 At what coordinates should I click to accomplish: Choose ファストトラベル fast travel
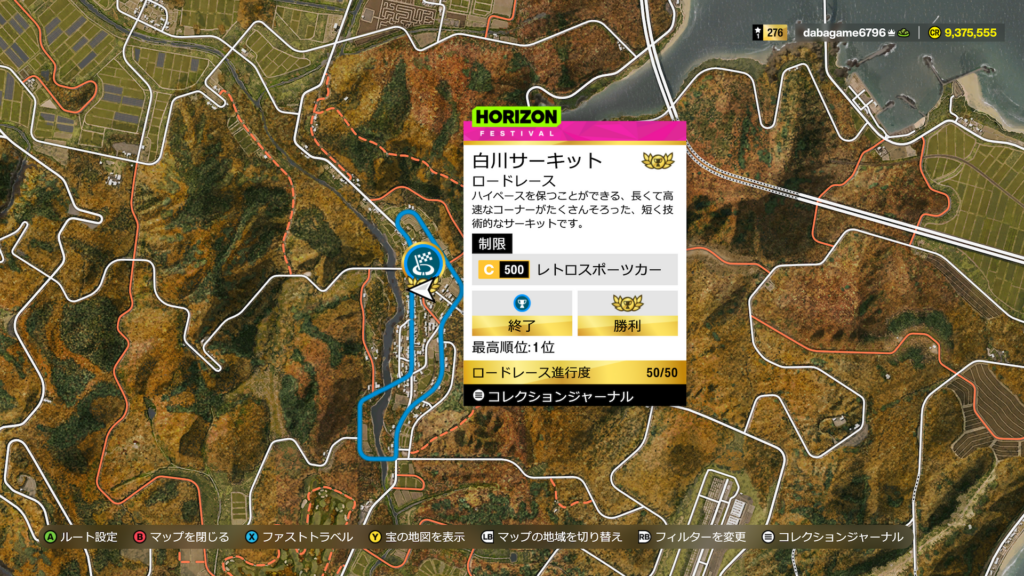tap(298, 537)
